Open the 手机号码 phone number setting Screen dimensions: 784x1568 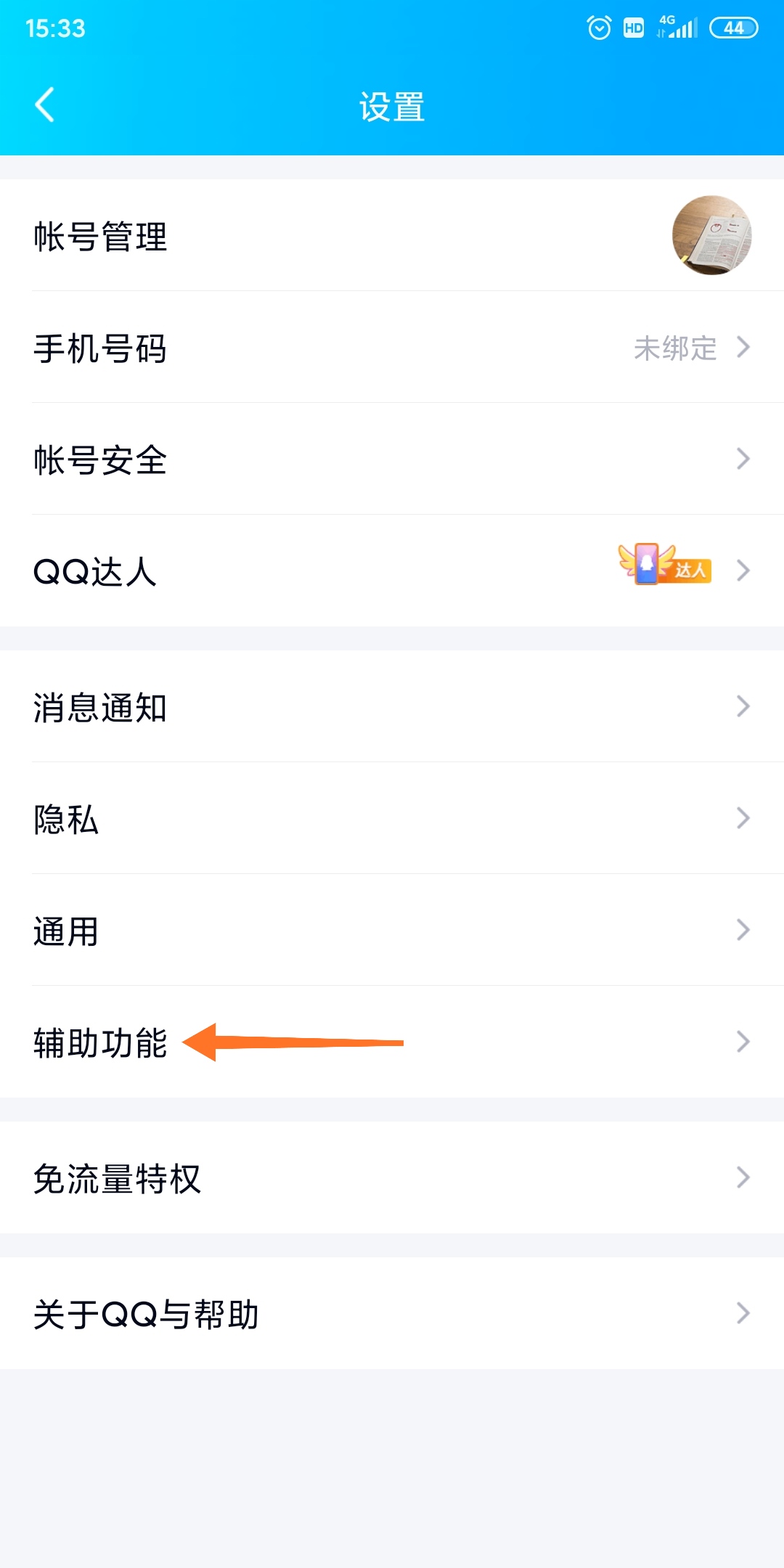(x=392, y=348)
